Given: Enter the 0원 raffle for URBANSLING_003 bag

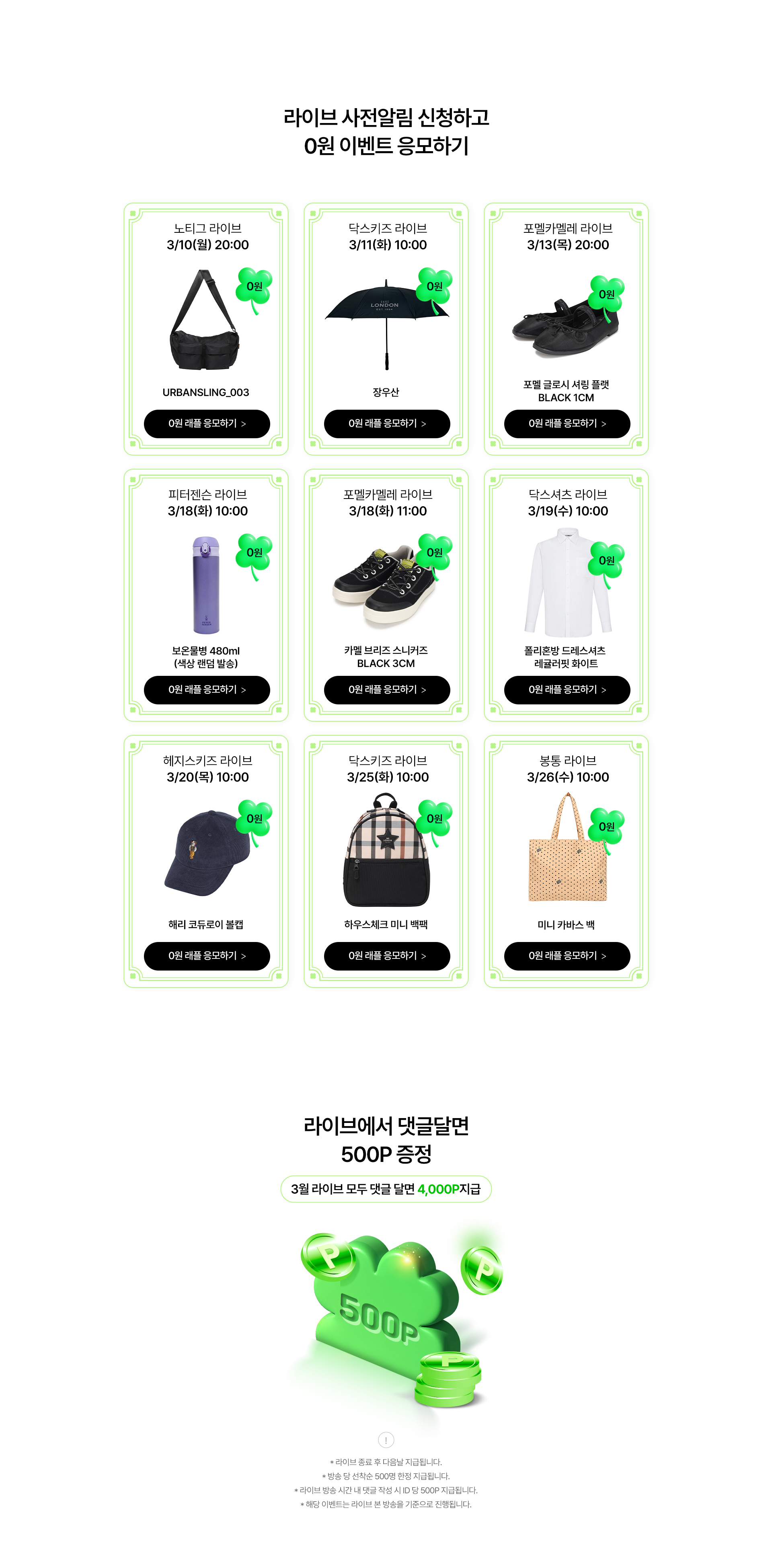Looking at the screenshot, I should (206, 424).
